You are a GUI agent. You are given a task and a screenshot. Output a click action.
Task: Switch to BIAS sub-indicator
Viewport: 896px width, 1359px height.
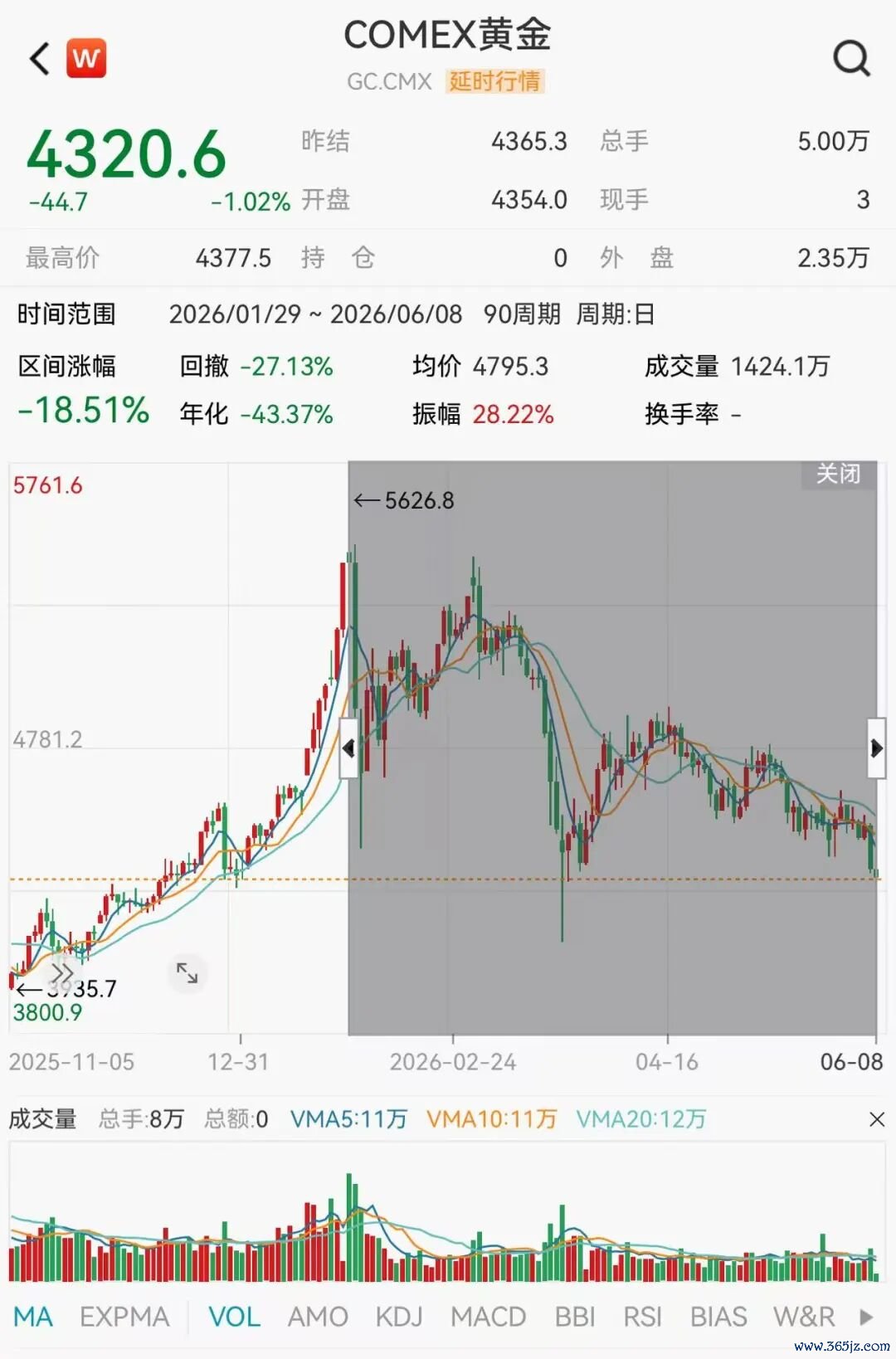[x=718, y=1317]
